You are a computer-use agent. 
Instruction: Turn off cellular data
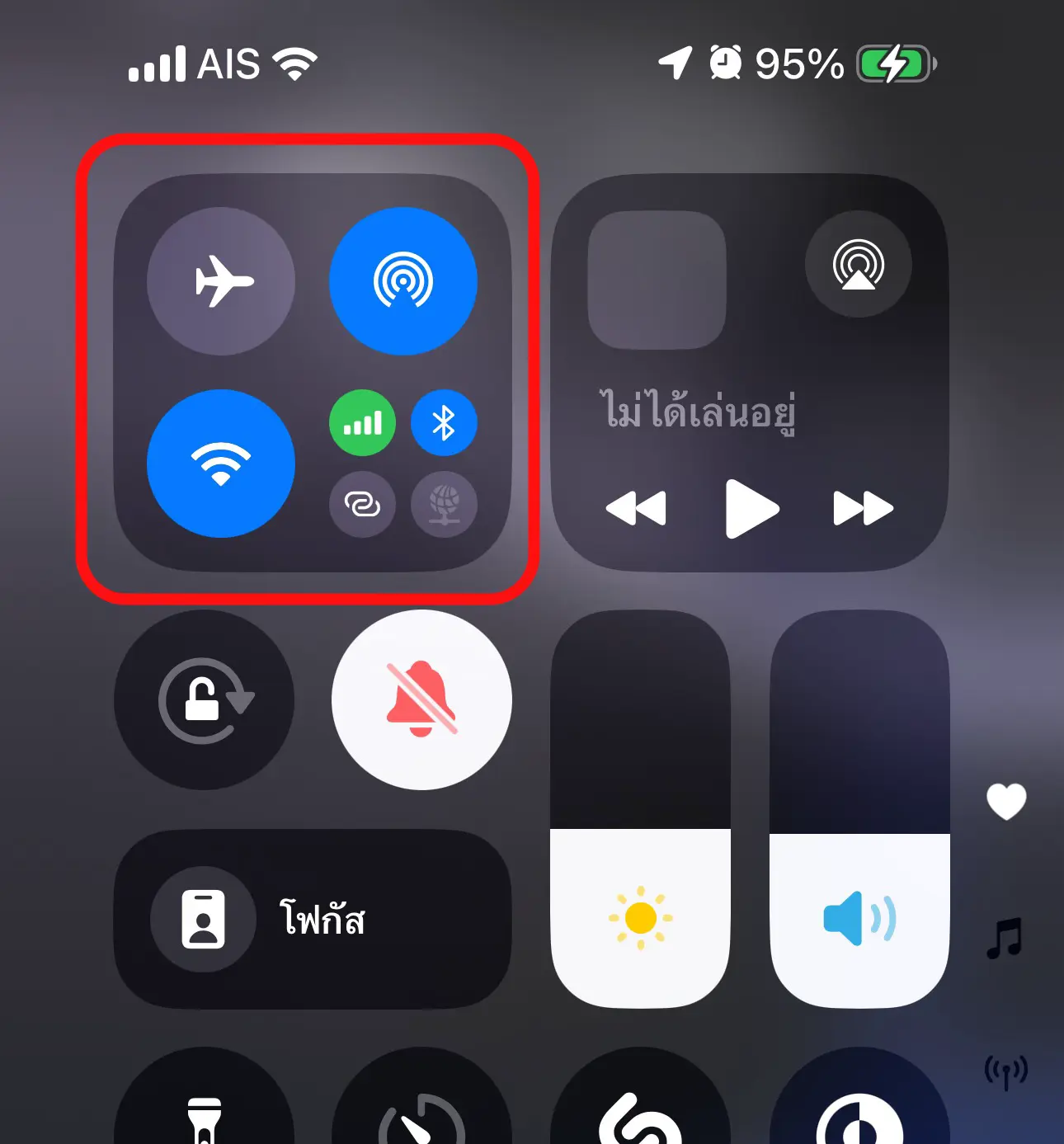tap(362, 423)
